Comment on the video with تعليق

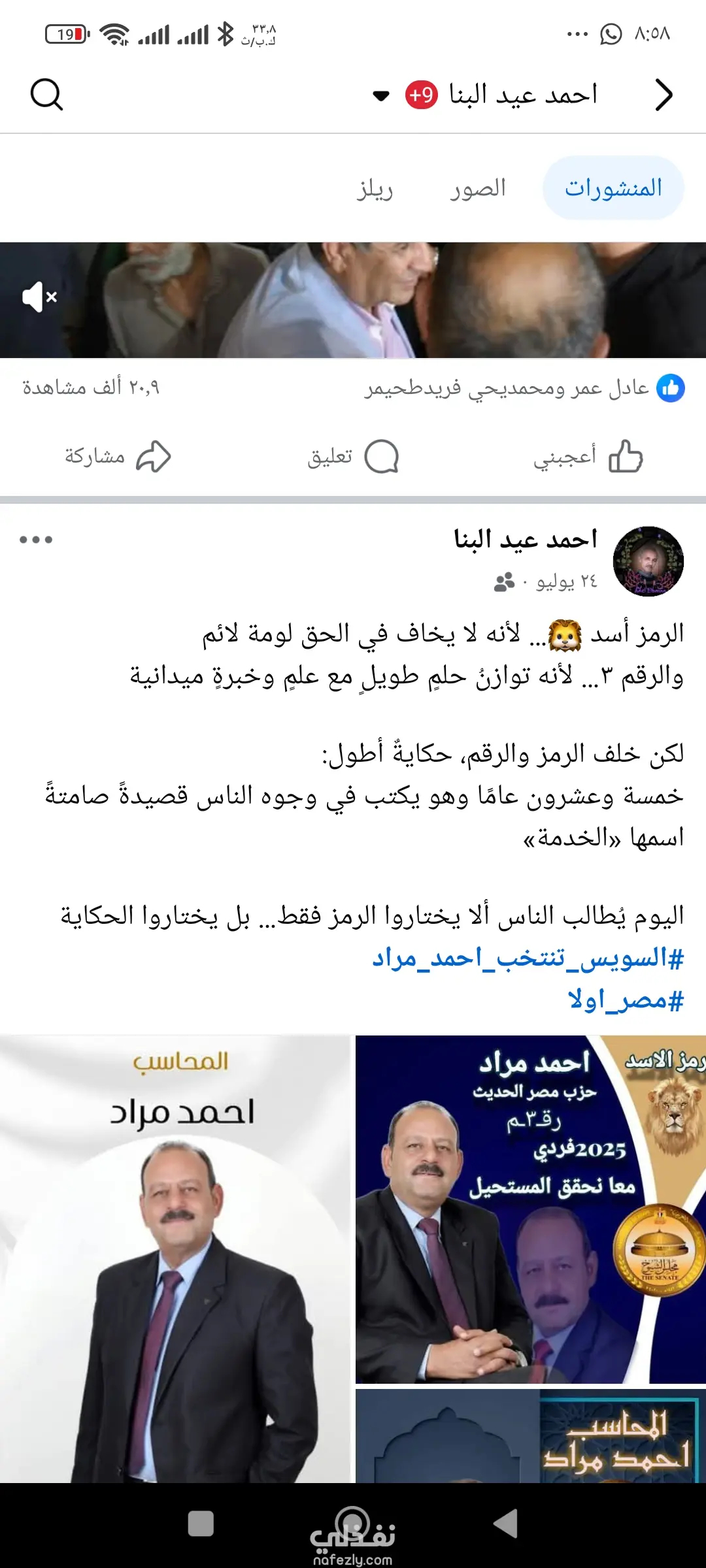353,456
